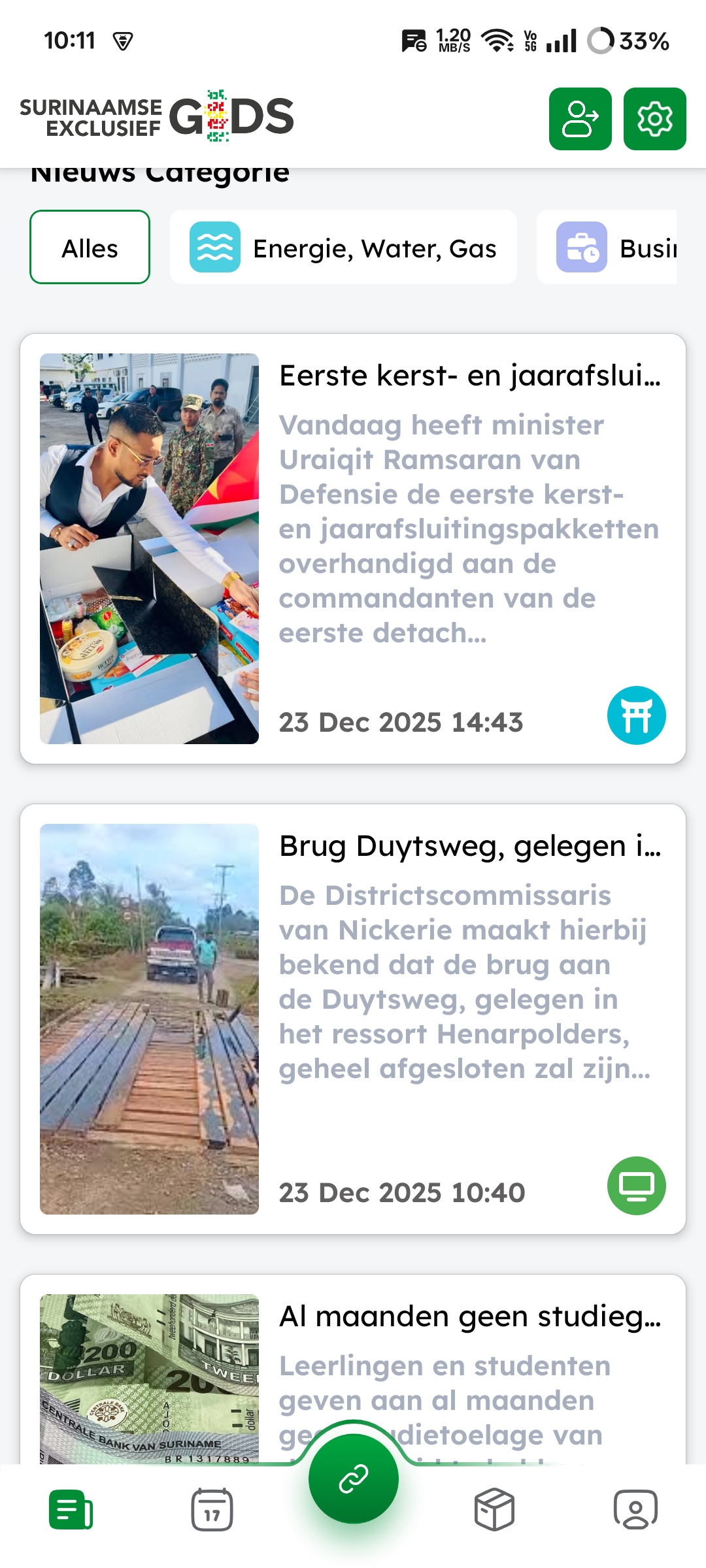Select the Alles category chip

[x=90, y=248]
